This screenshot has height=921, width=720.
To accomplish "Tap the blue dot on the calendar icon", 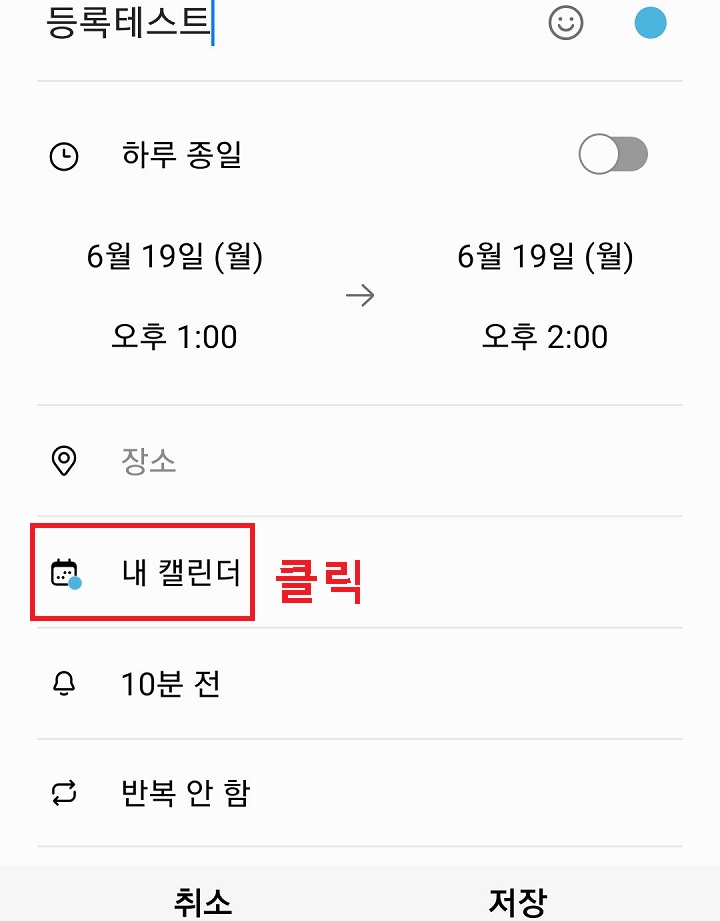I will pos(73,582).
